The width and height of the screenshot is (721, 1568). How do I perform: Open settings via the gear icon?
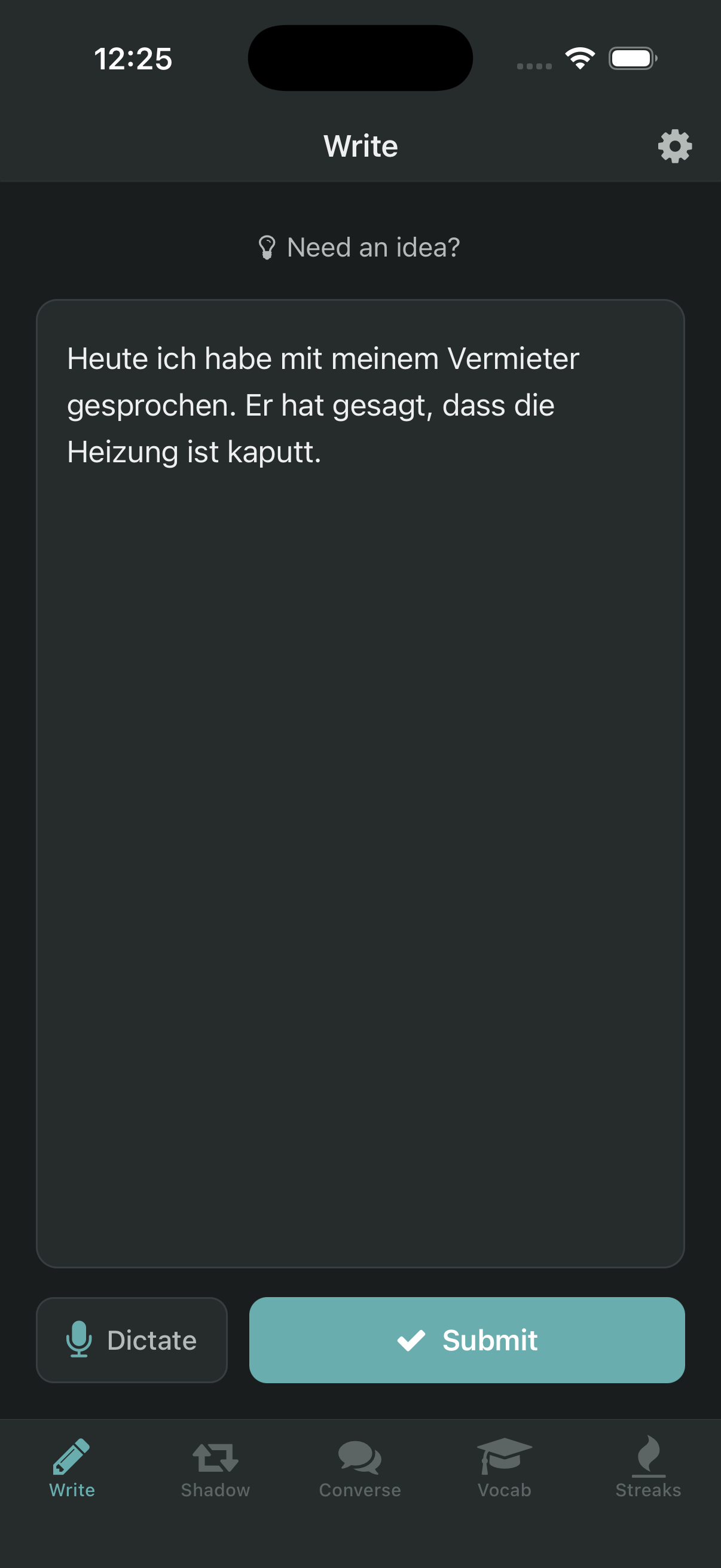[675, 146]
